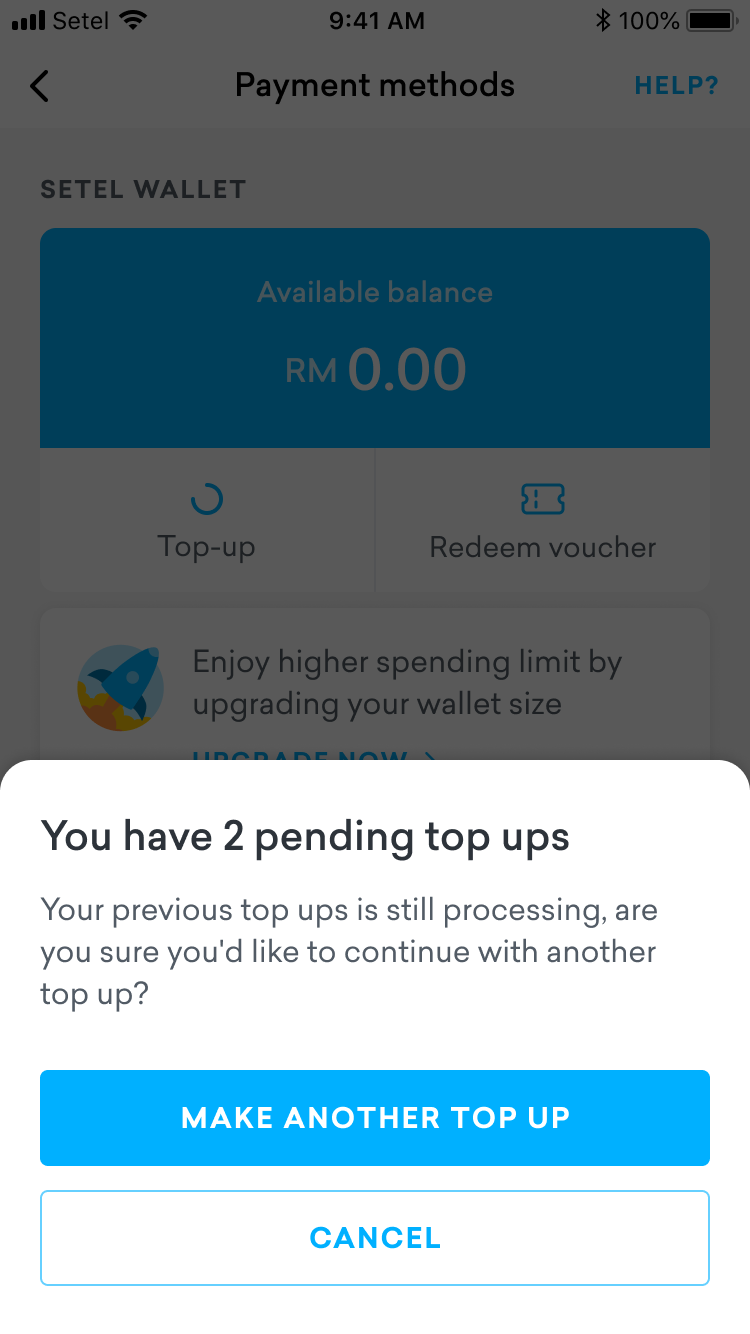Confirm with Make Another Top Up
Screen dimensions: 750x1334
[375, 1117]
